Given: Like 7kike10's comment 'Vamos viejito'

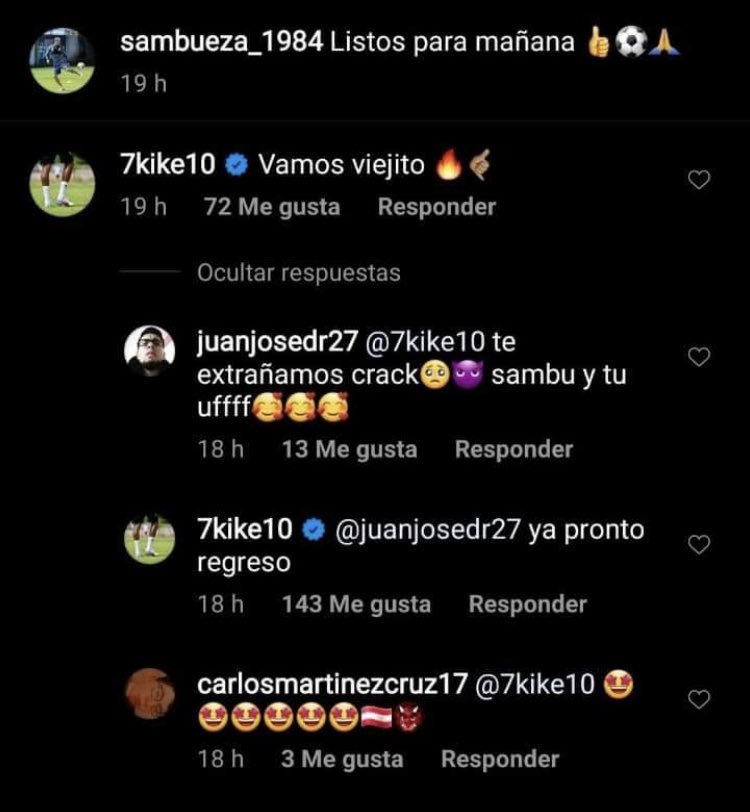Looking at the screenshot, I should coord(700,180).
